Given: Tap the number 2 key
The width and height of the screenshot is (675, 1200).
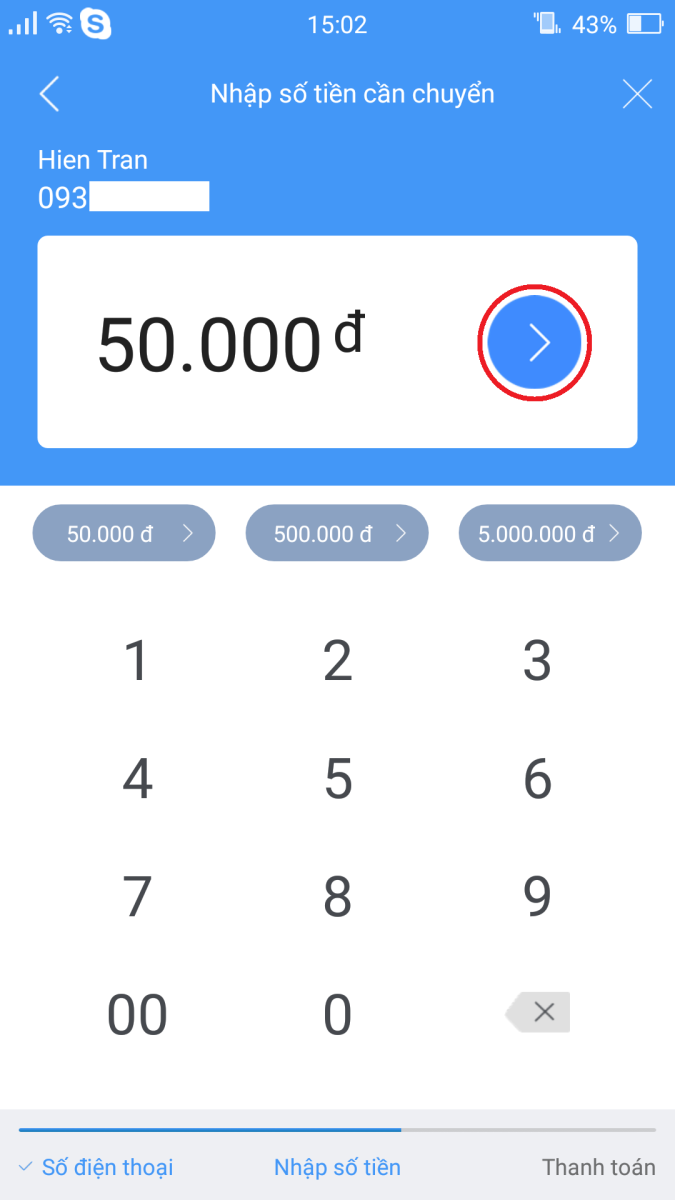Looking at the screenshot, I should tap(337, 661).
